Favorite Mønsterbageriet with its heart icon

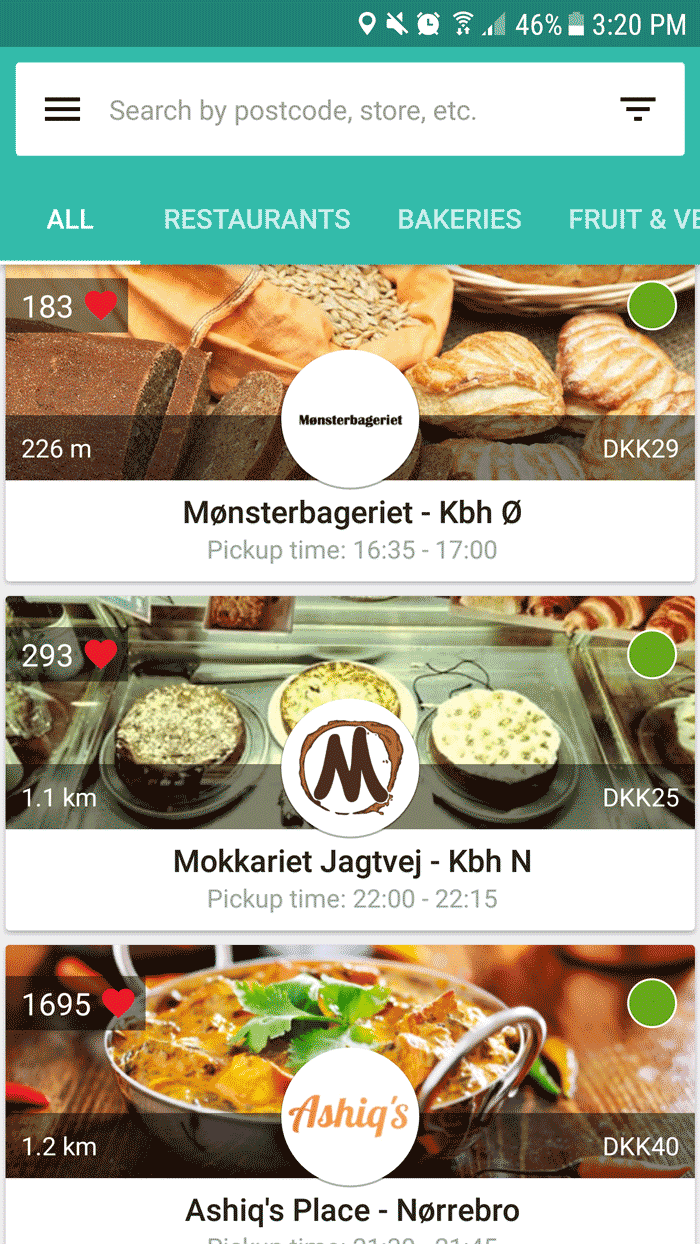point(101,305)
